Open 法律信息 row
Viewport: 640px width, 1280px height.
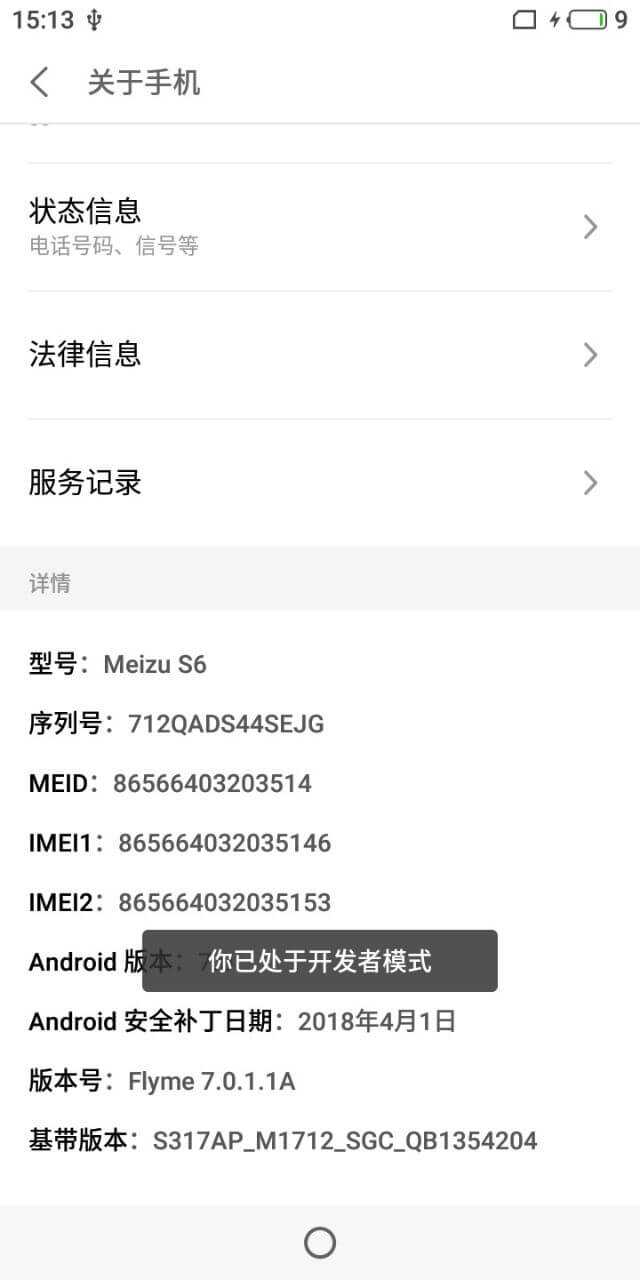[x=320, y=354]
